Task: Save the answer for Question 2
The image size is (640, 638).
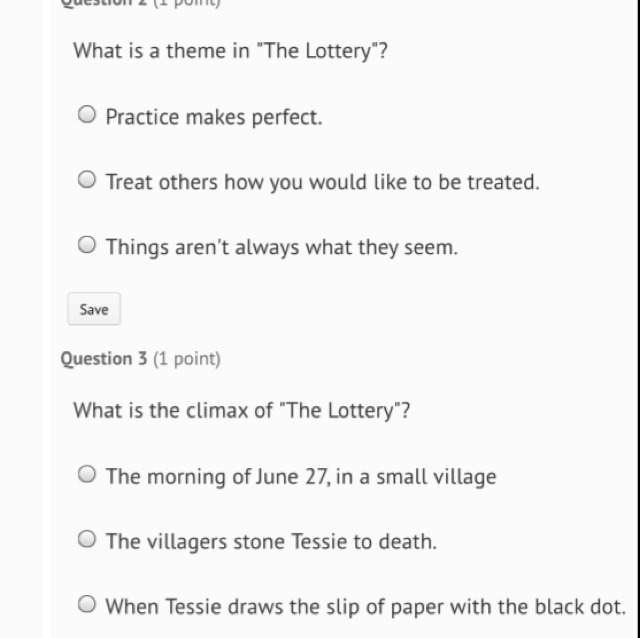Action: pos(94,310)
